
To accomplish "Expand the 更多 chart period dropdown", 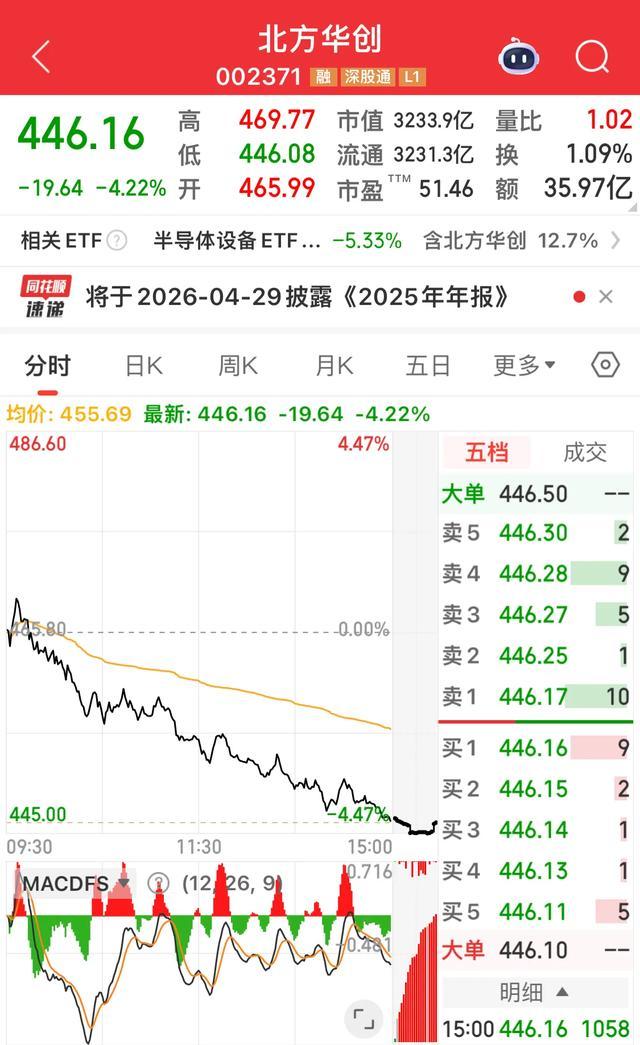I will pyautogui.click(x=524, y=366).
